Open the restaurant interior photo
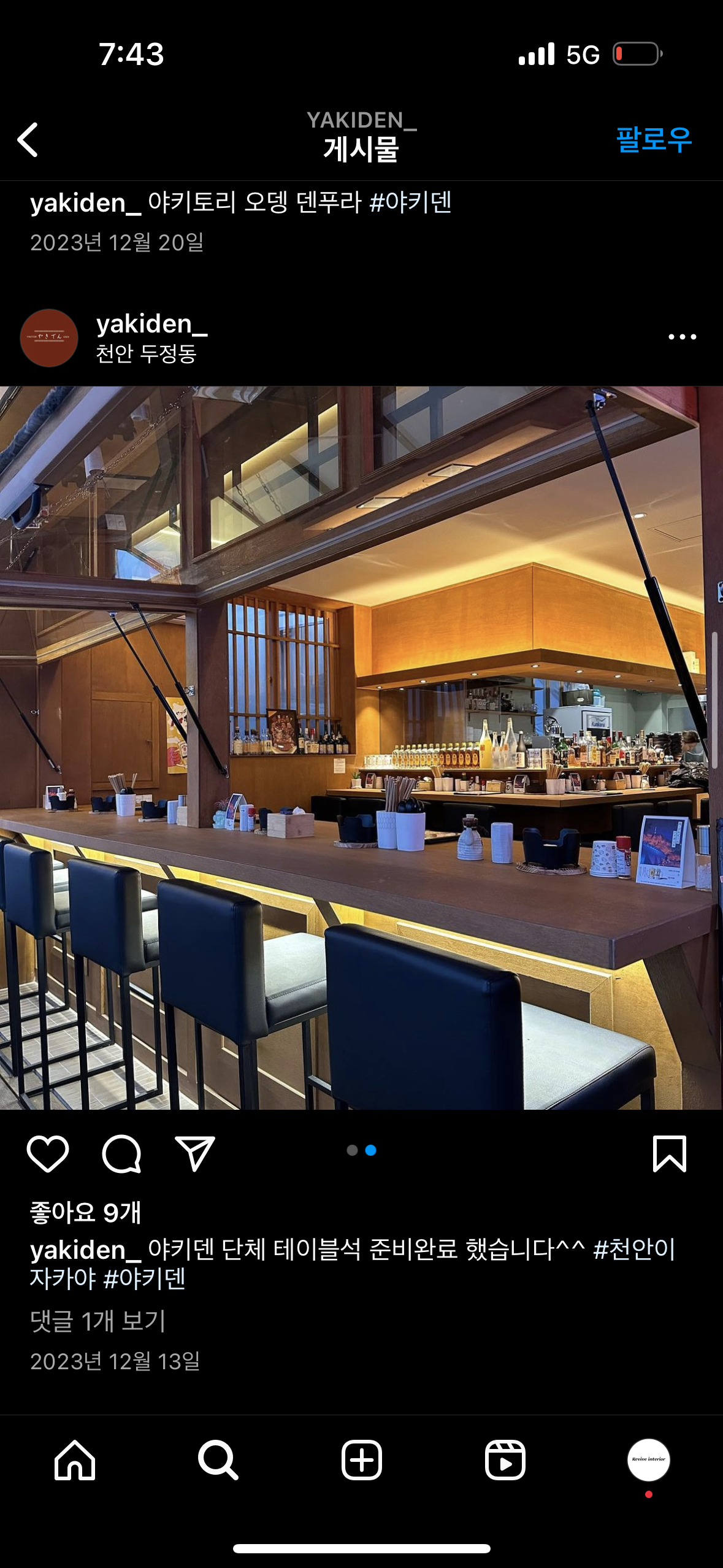This screenshot has width=723, height=1568. 361,747
